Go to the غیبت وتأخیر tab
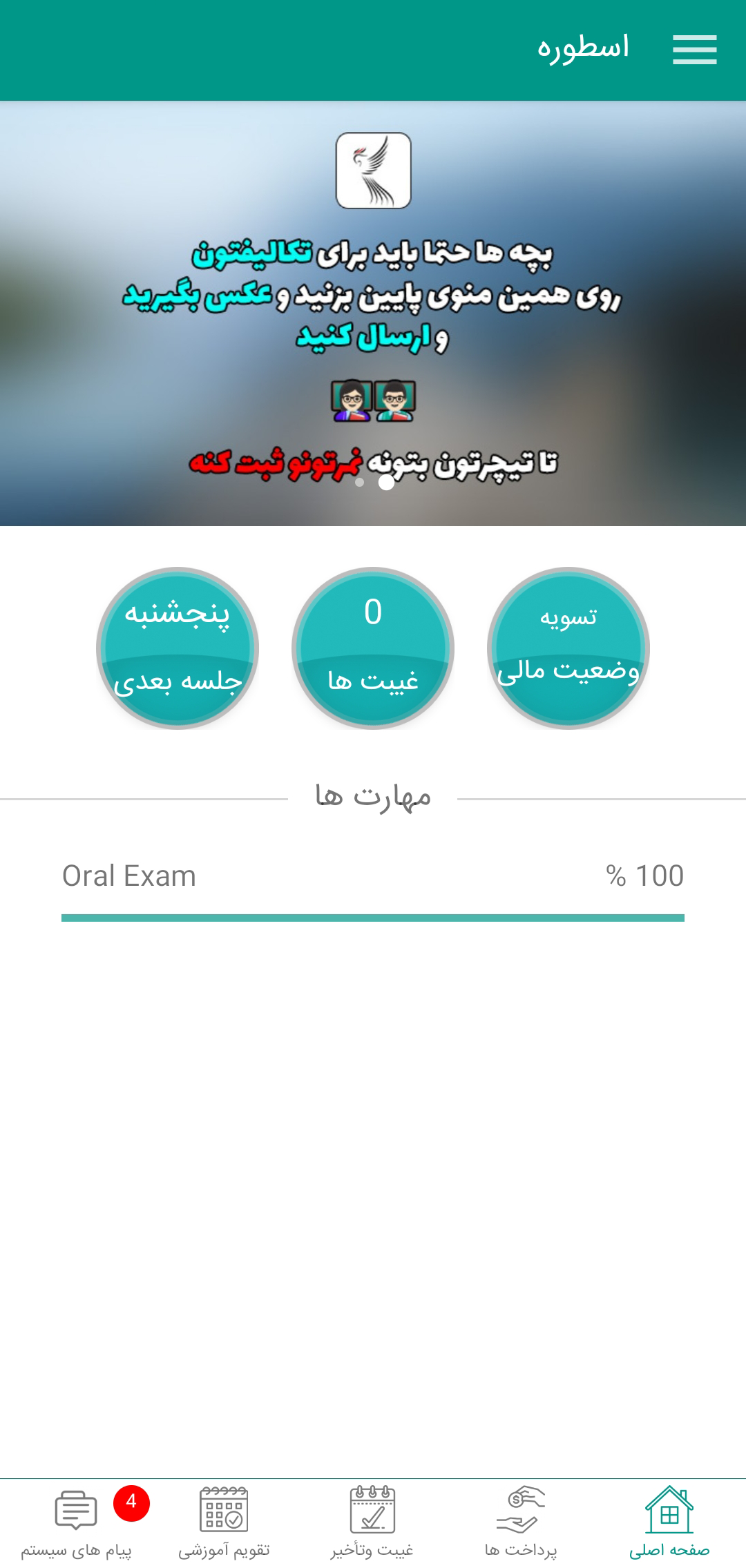 tap(372, 1523)
